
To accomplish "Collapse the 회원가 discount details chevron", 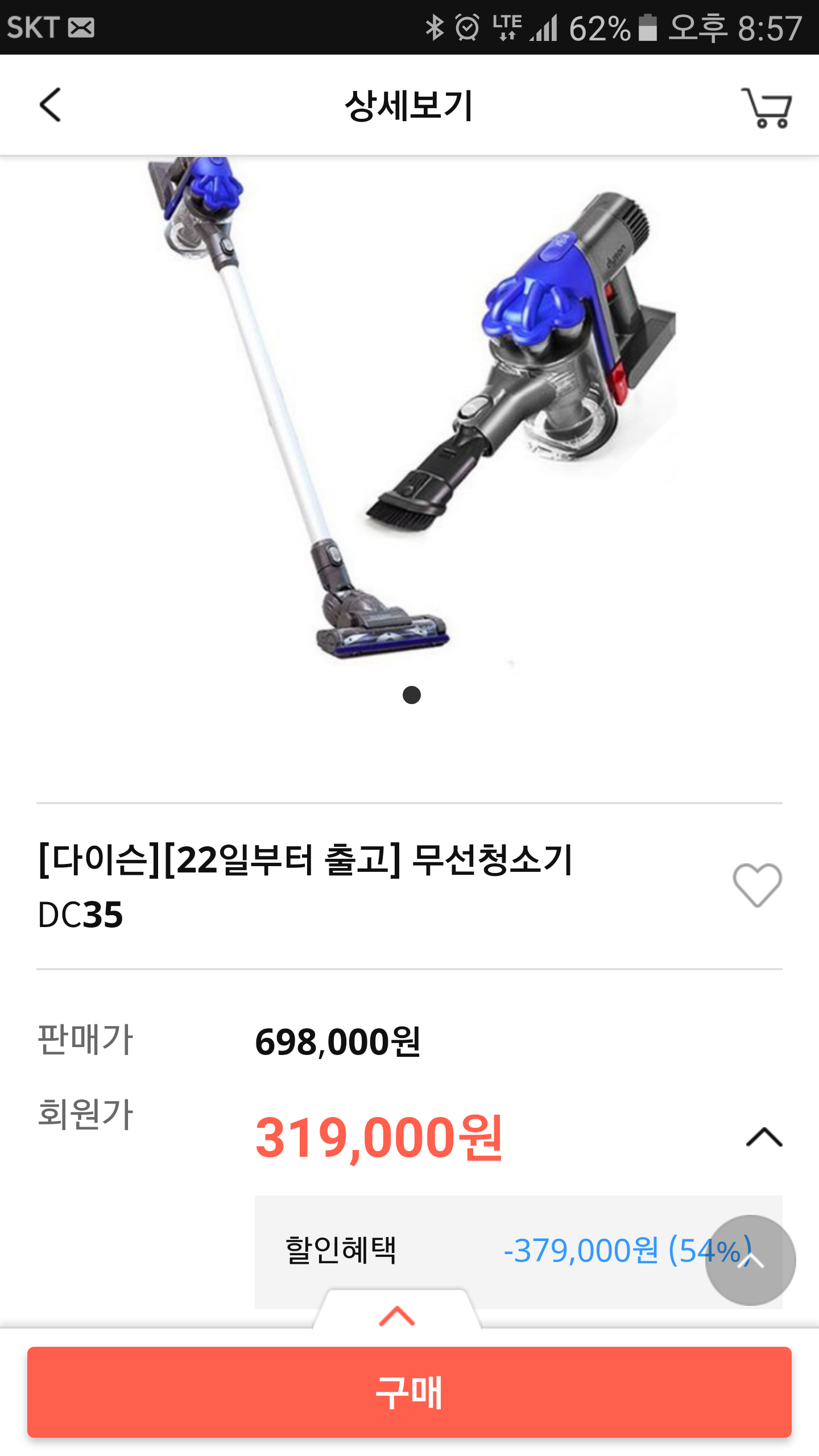I will [764, 1137].
